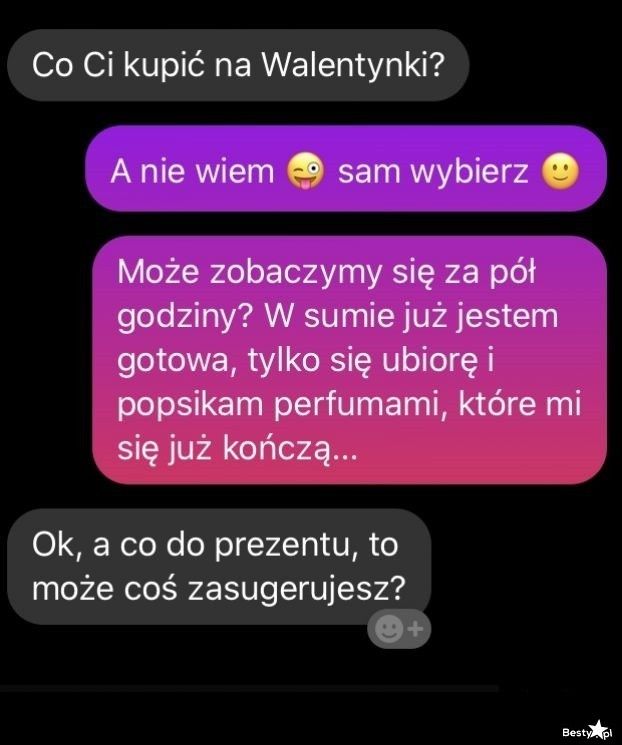Add an emoji reaction to the last message
622x745 pixels.
(x=399, y=629)
